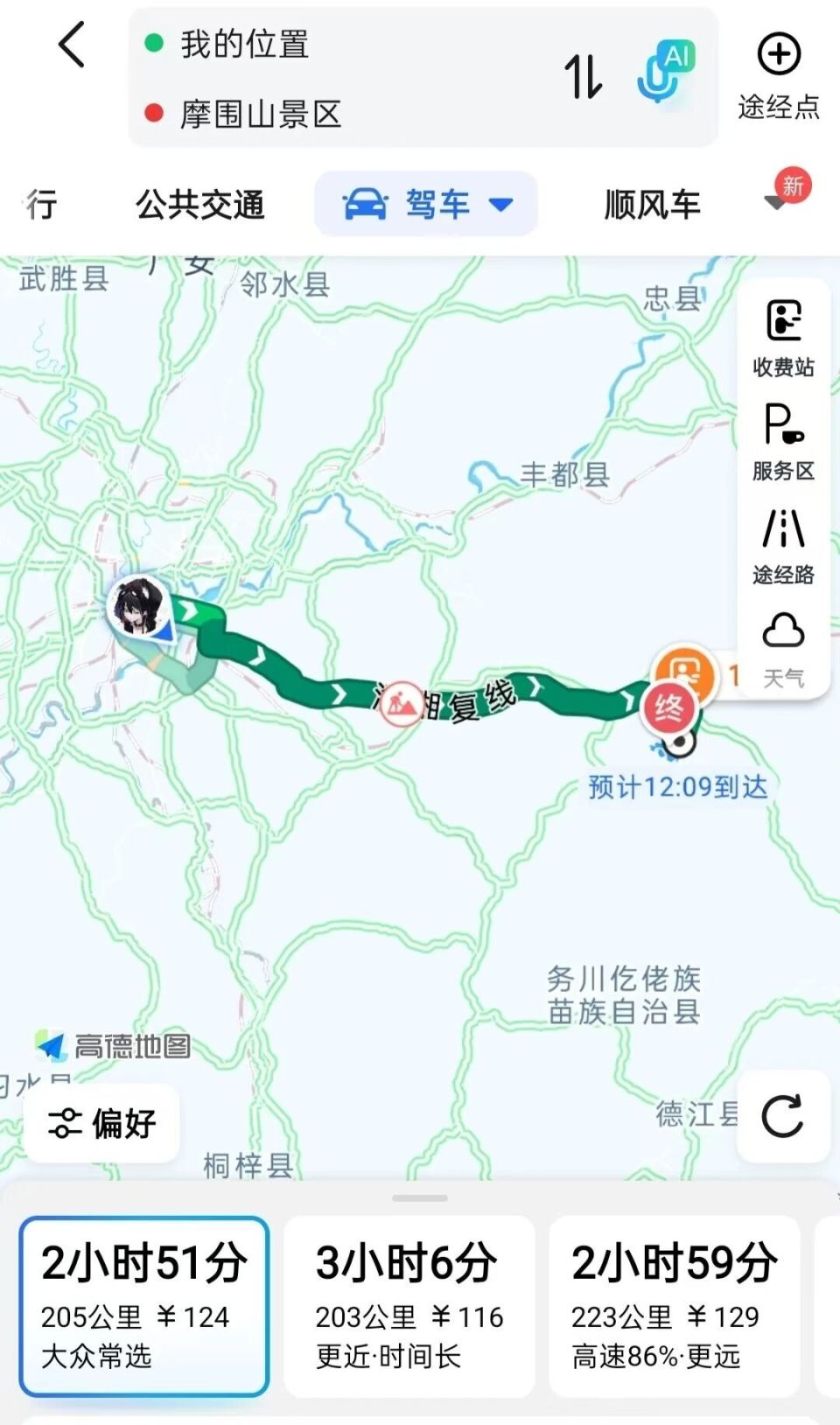Edit the 摩围山景区 destination field
840x1425 pixels.
pos(254,110)
